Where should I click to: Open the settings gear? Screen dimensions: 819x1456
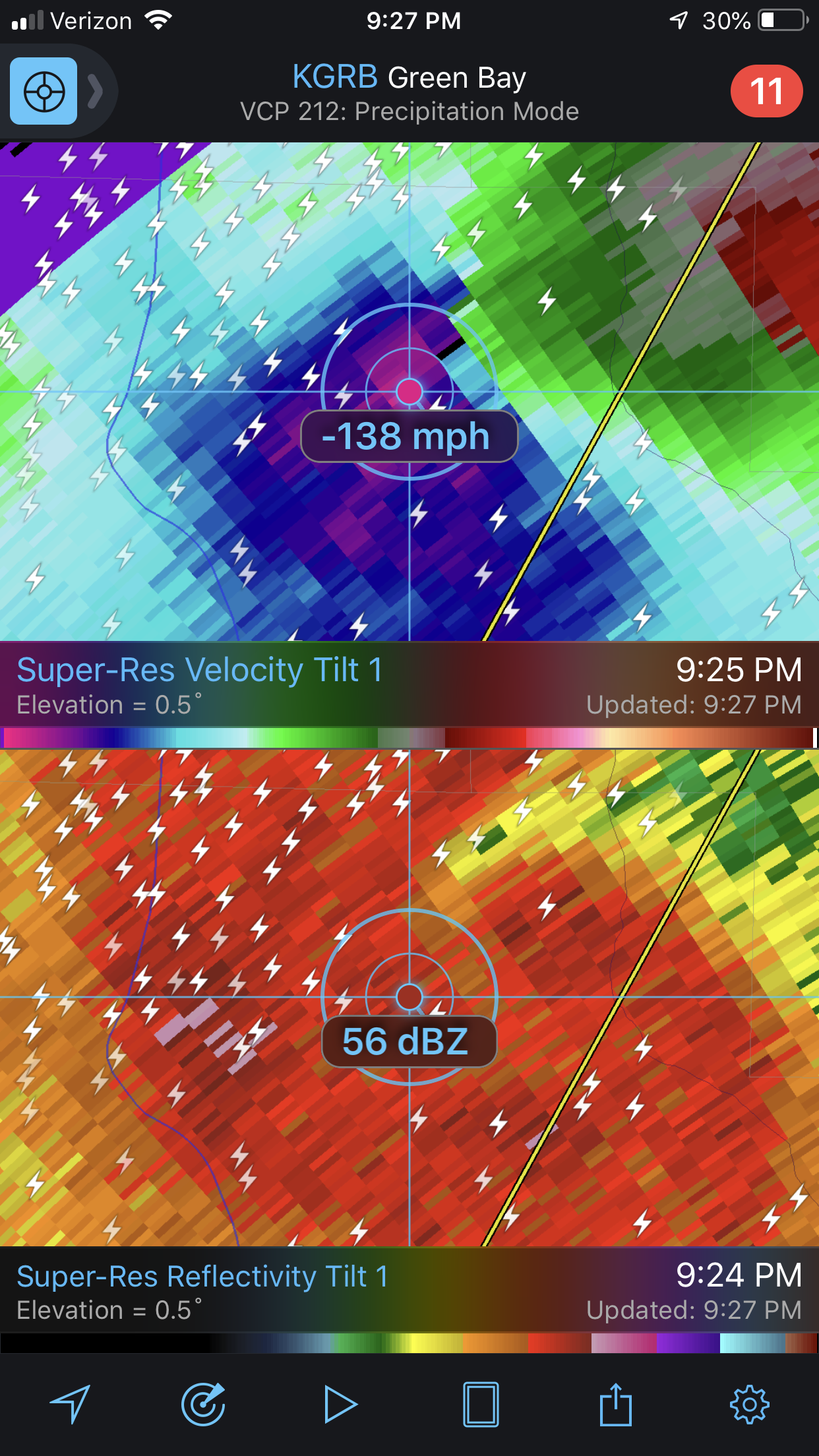pyautogui.click(x=750, y=1405)
